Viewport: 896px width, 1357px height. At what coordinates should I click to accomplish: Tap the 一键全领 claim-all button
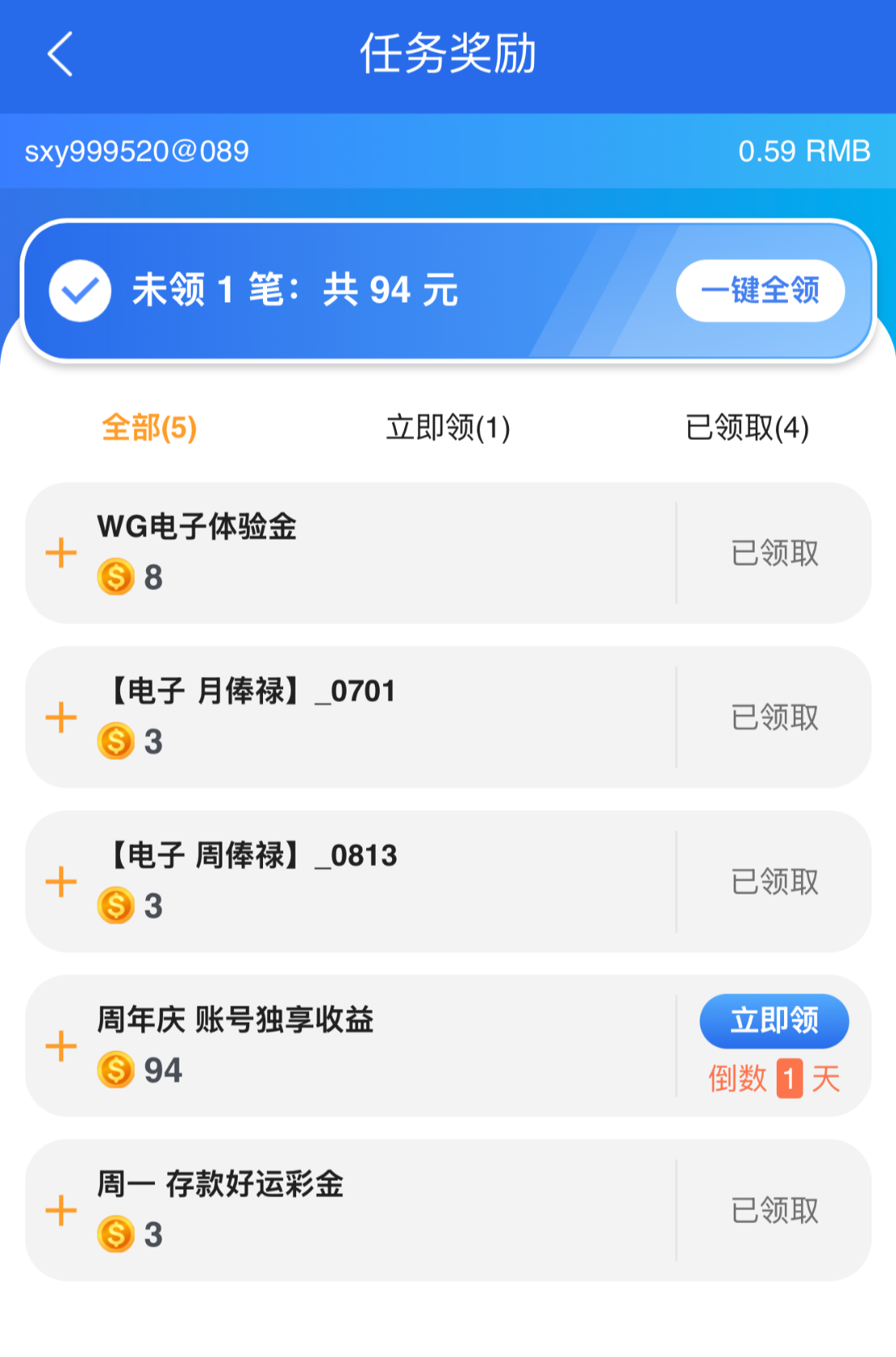(760, 291)
